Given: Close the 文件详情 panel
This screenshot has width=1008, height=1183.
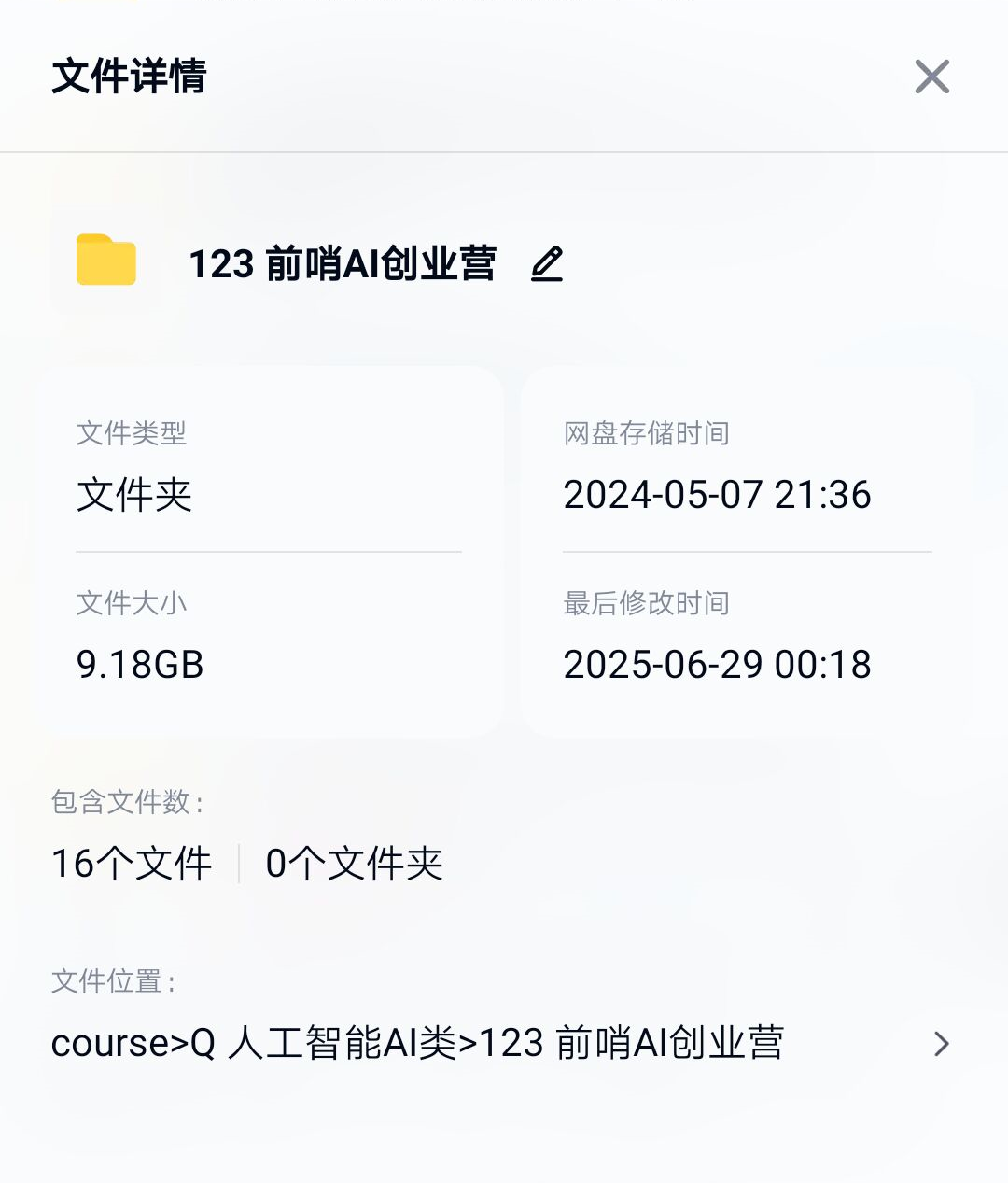Looking at the screenshot, I should click(931, 77).
